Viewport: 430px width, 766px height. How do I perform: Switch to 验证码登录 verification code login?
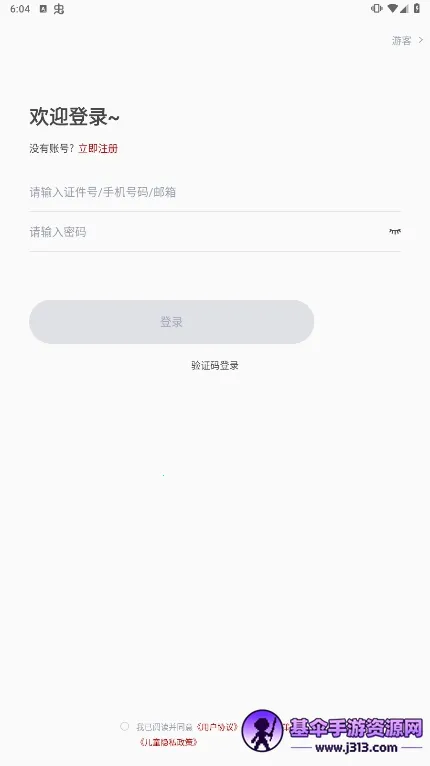click(215, 365)
